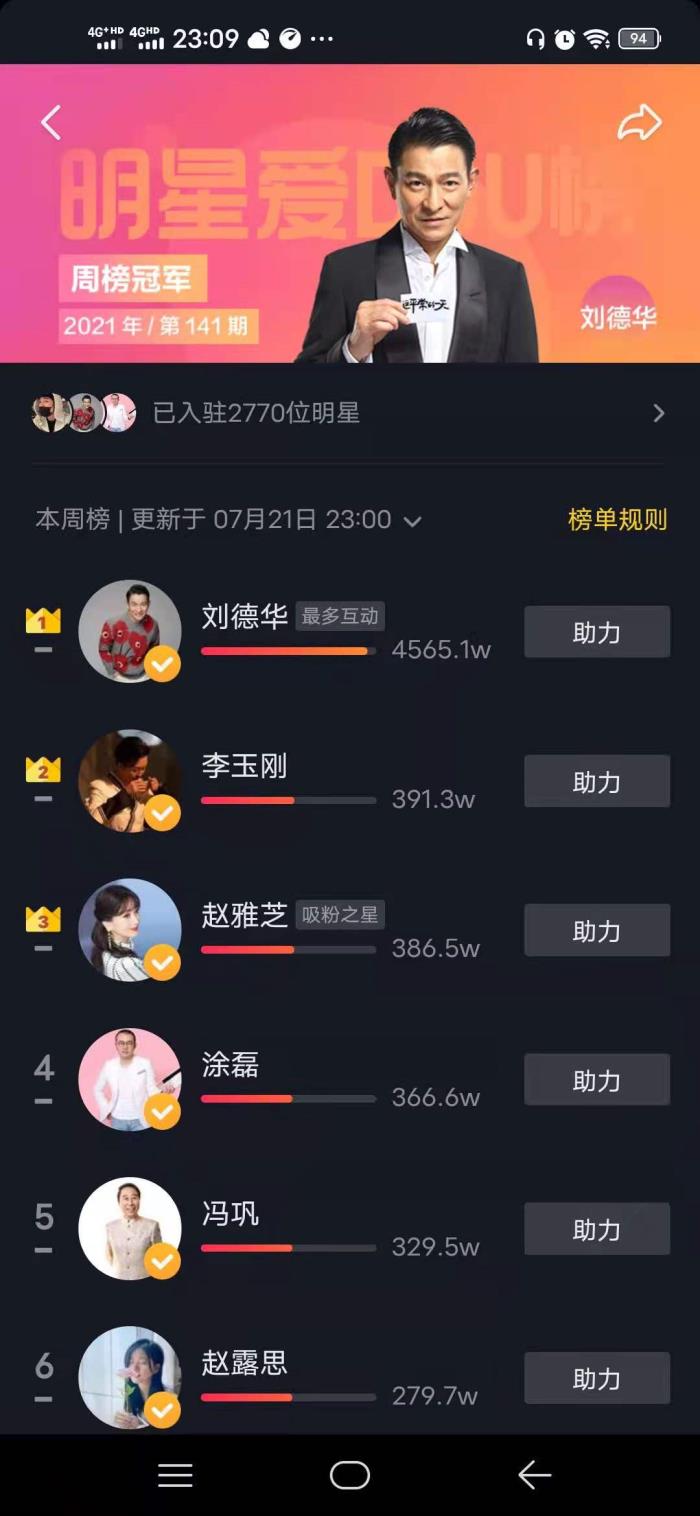
Task: View 李玉刚's profile from his avatar
Action: pos(129,780)
